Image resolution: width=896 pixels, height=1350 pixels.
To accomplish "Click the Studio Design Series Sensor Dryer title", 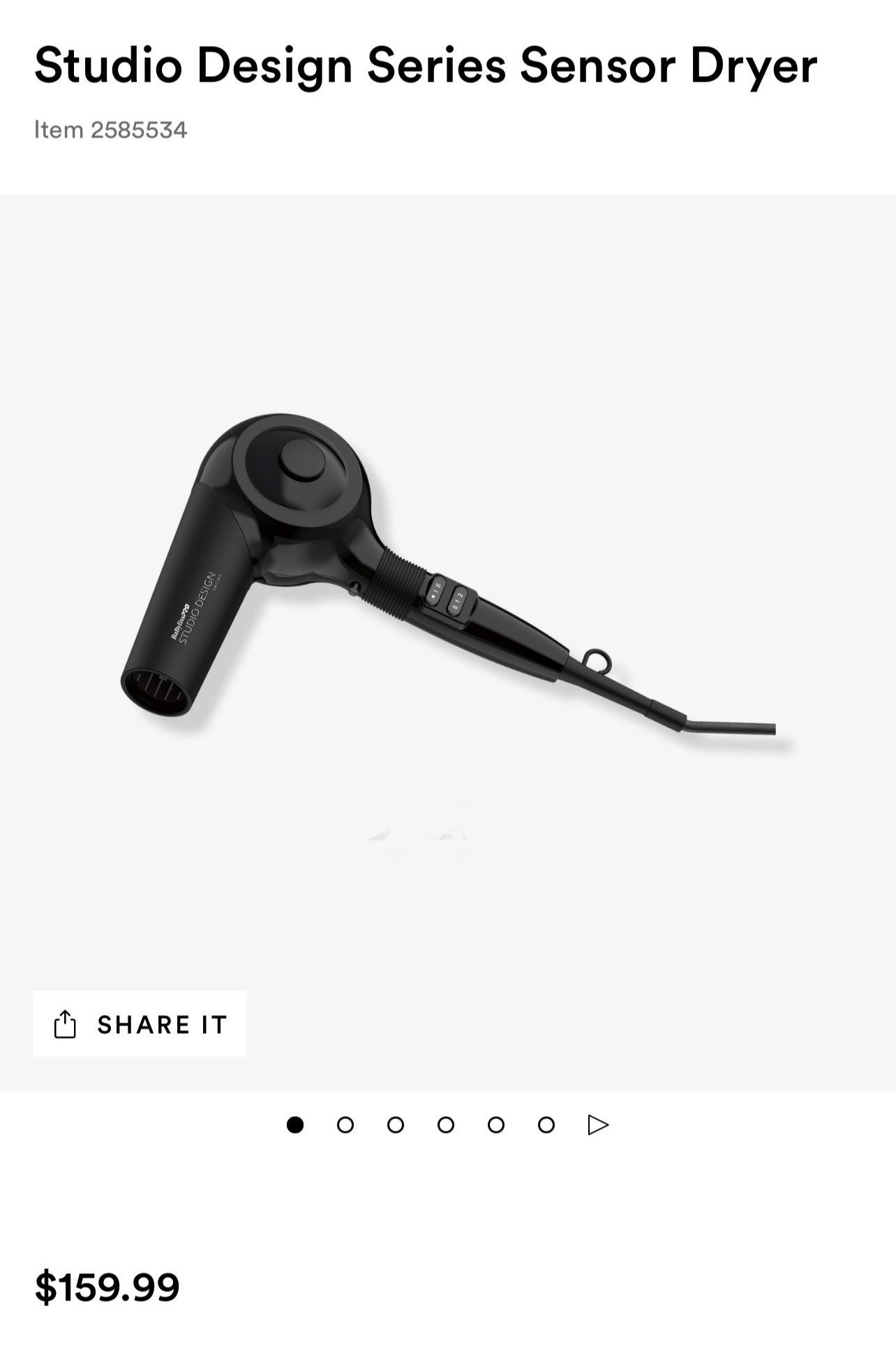I will tap(424, 67).
